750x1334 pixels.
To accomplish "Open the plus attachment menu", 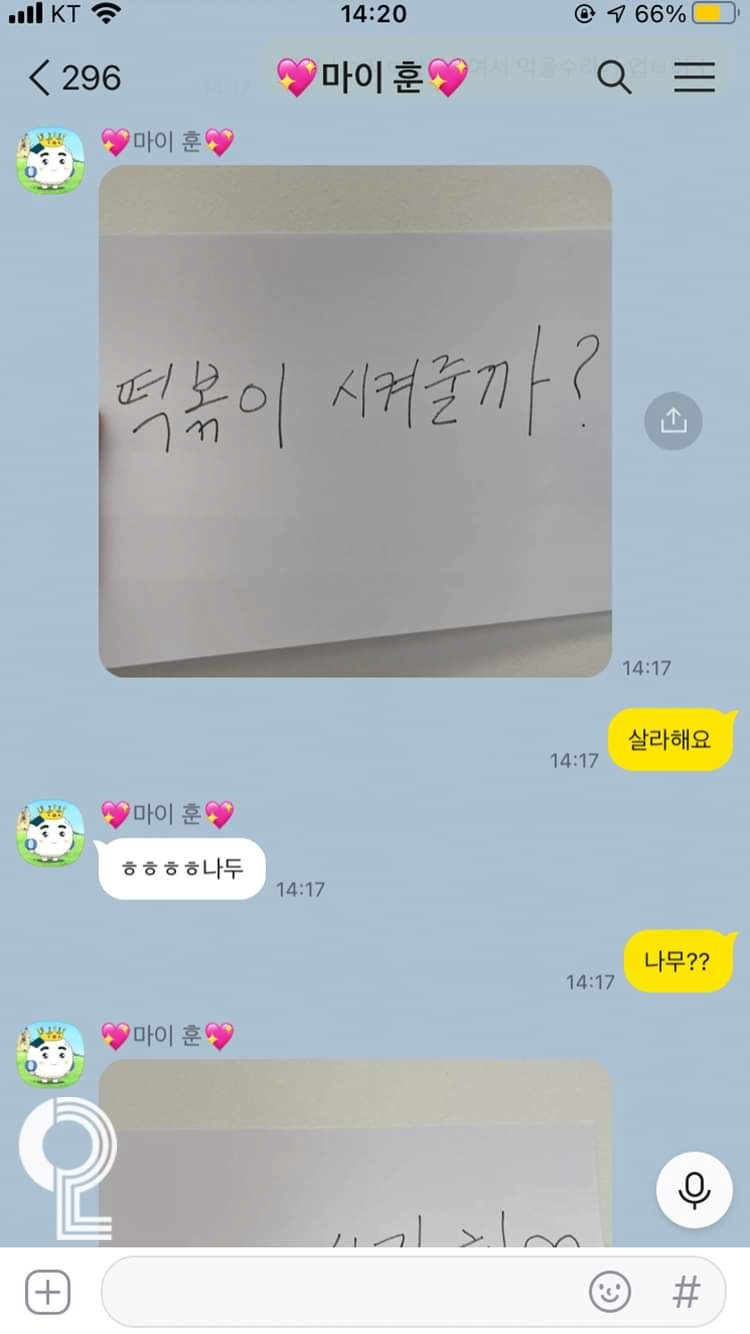I will click(x=48, y=1293).
